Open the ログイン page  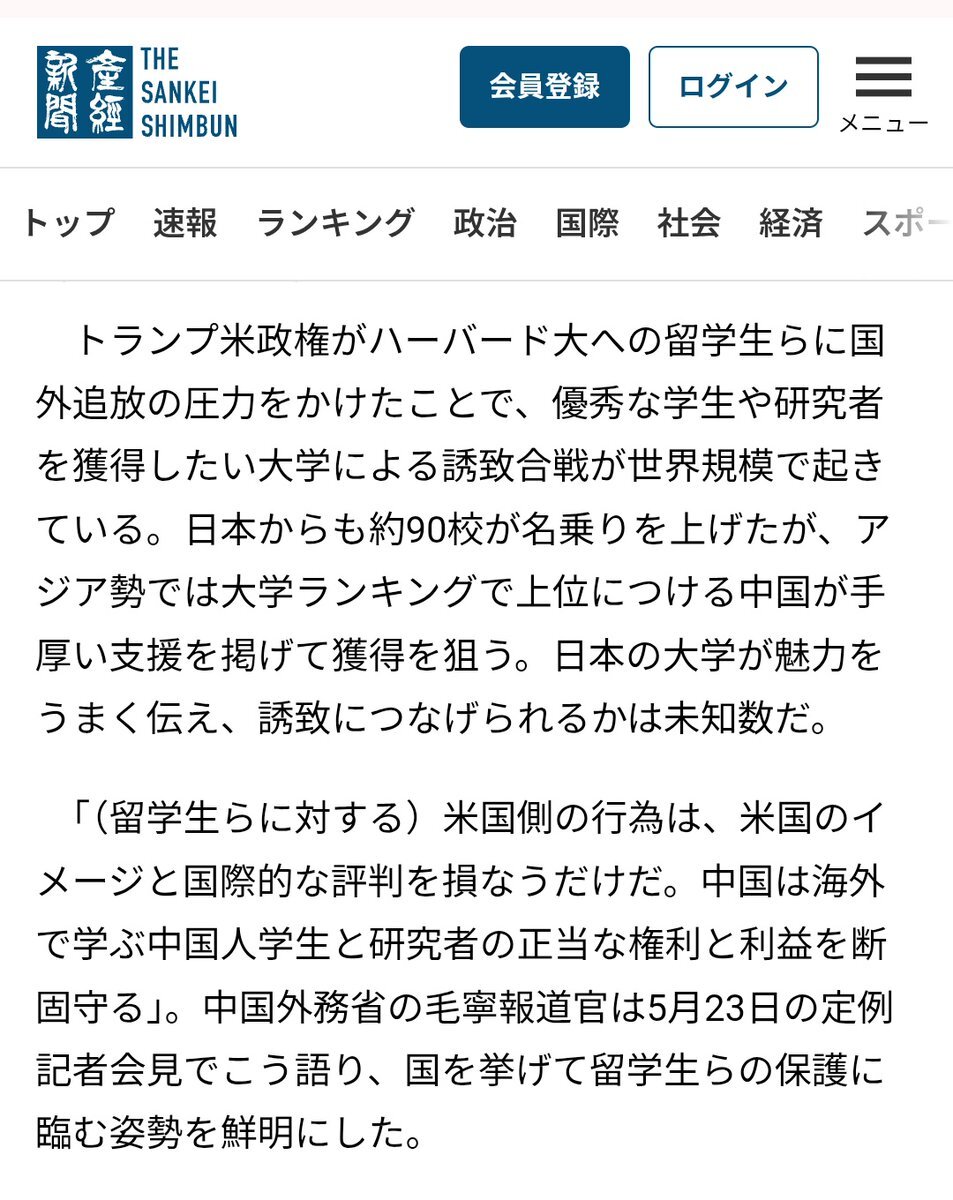(x=733, y=87)
